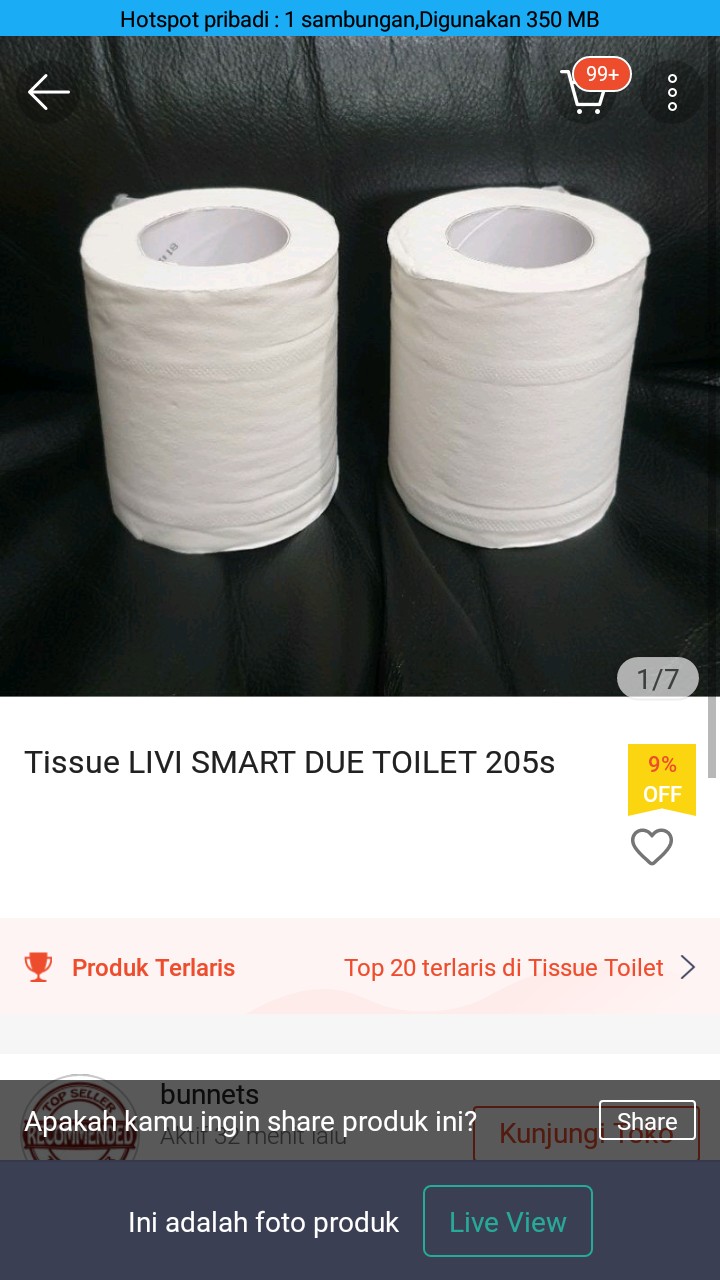
Task: Tap the seller name bunnets
Action: (x=210, y=1095)
